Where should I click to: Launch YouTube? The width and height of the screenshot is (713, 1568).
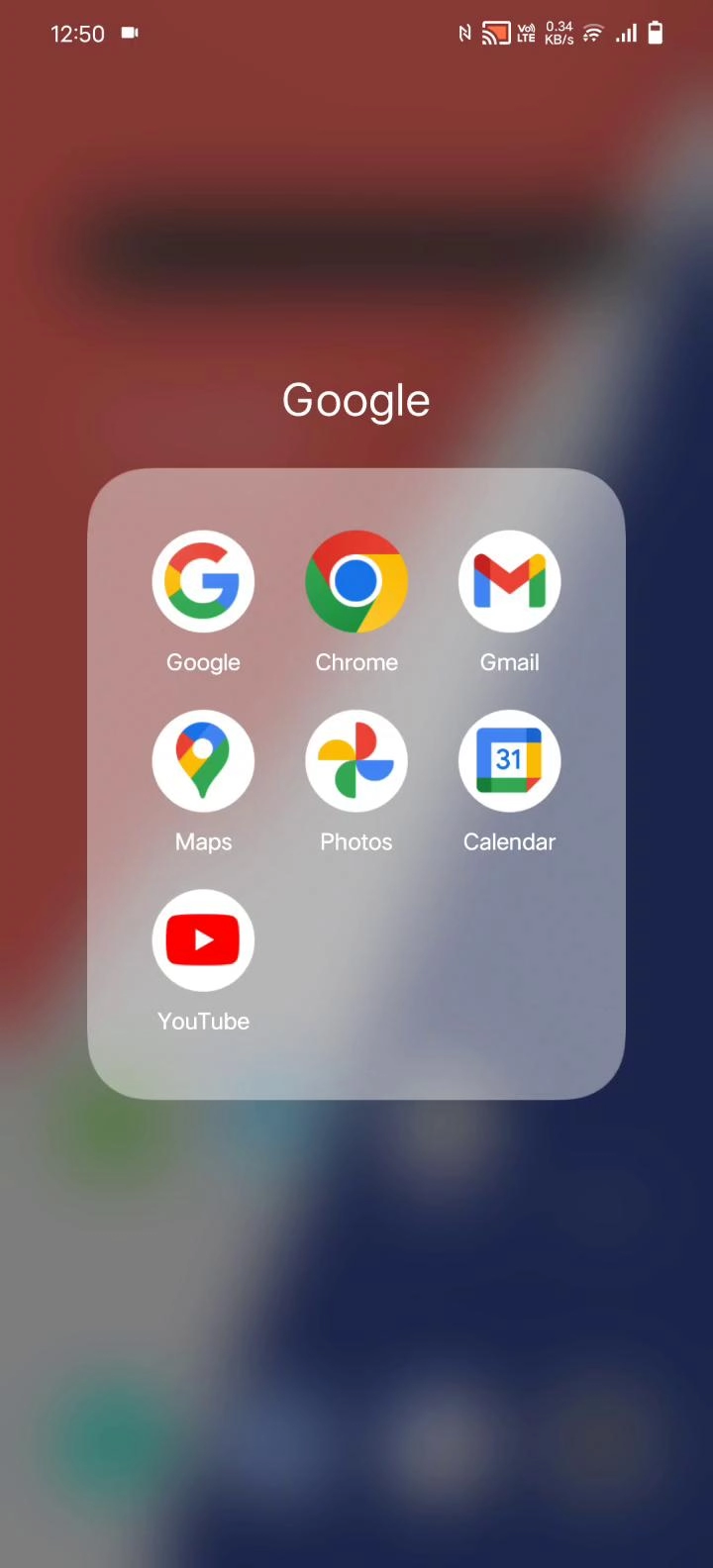pos(203,939)
